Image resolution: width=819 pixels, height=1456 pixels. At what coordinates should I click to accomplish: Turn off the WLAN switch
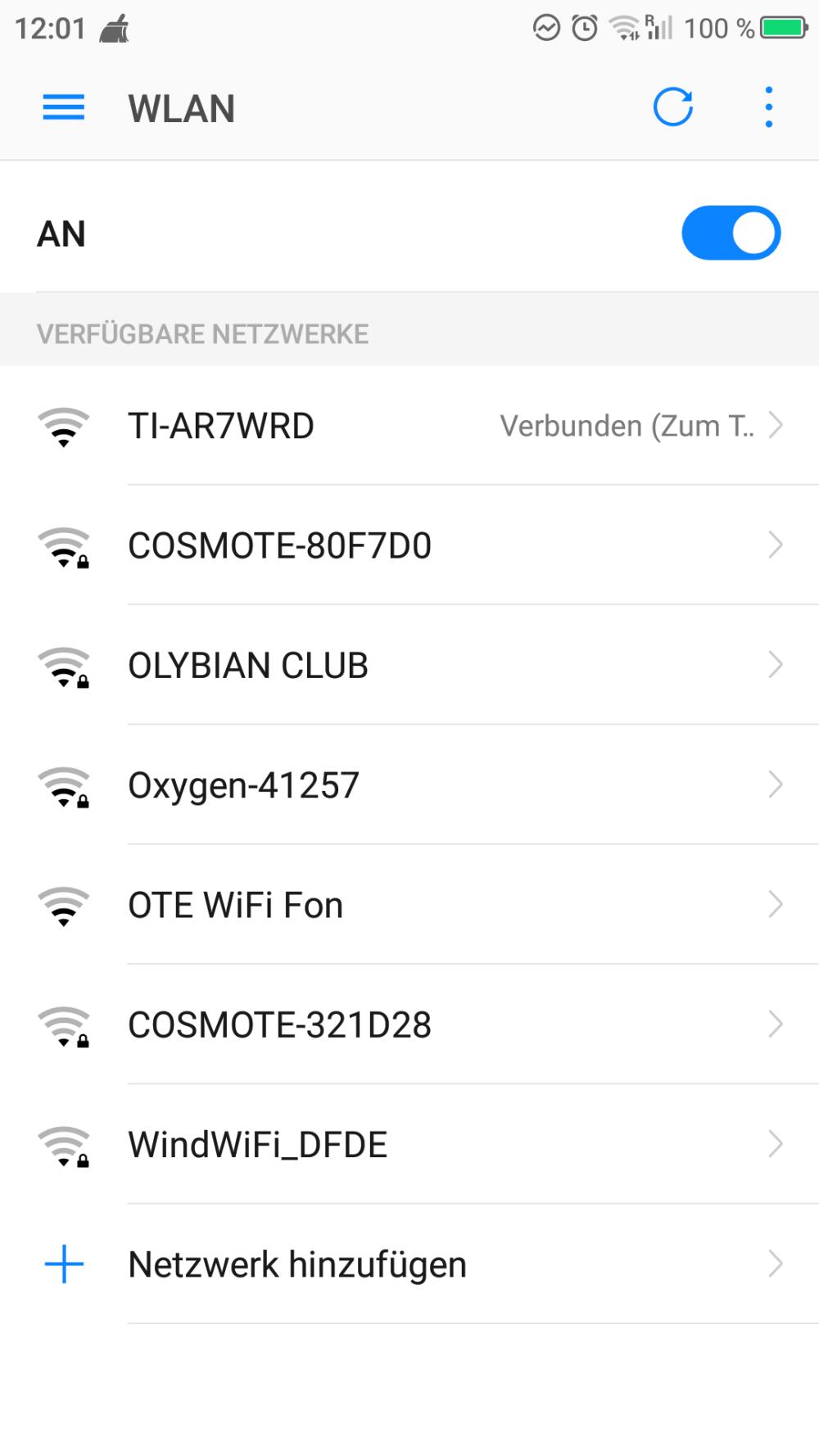tap(731, 233)
